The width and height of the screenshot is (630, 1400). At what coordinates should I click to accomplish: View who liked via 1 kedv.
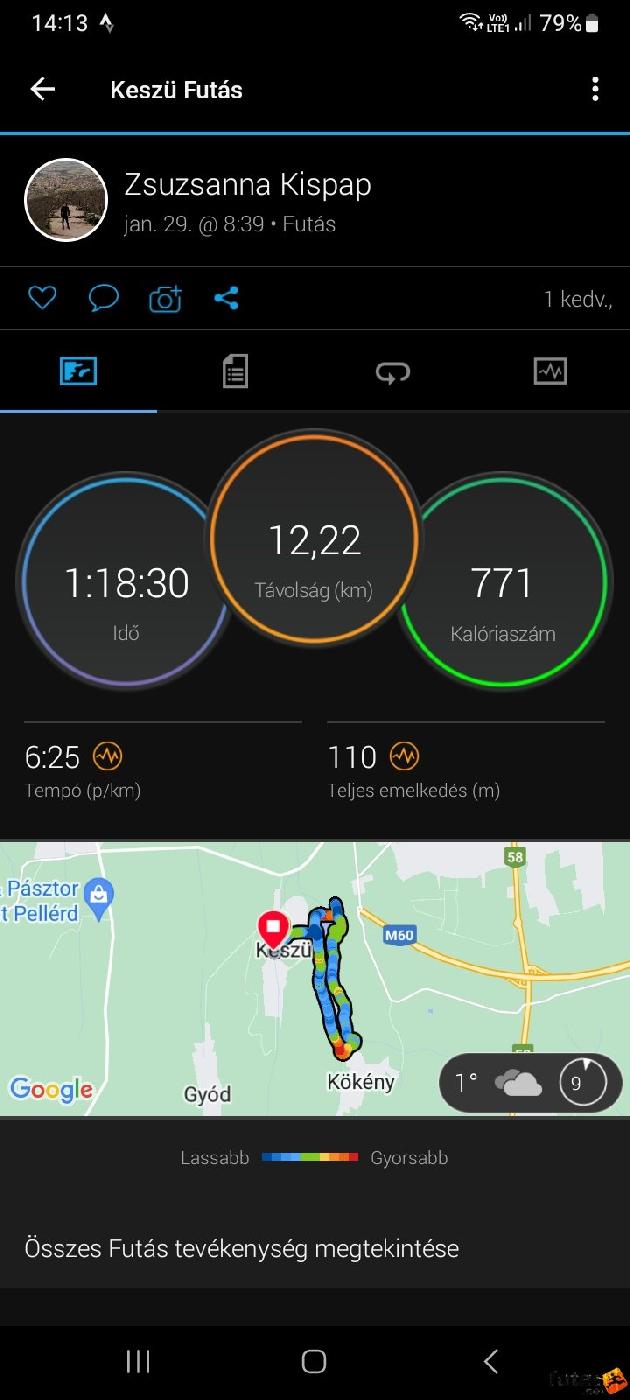pyautogui.click(x=577, y=299)
